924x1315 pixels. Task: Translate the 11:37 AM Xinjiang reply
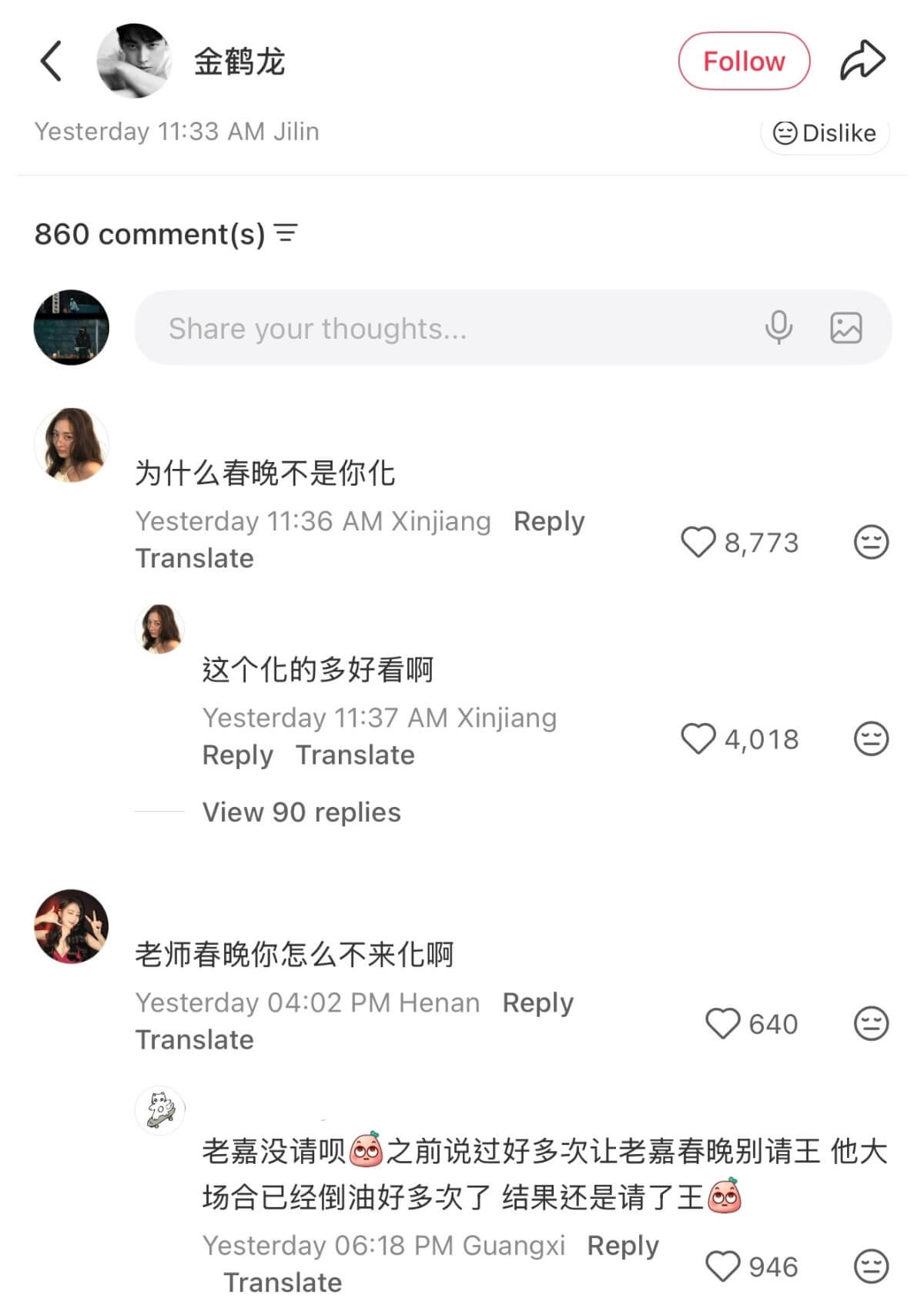coord(355,755)
